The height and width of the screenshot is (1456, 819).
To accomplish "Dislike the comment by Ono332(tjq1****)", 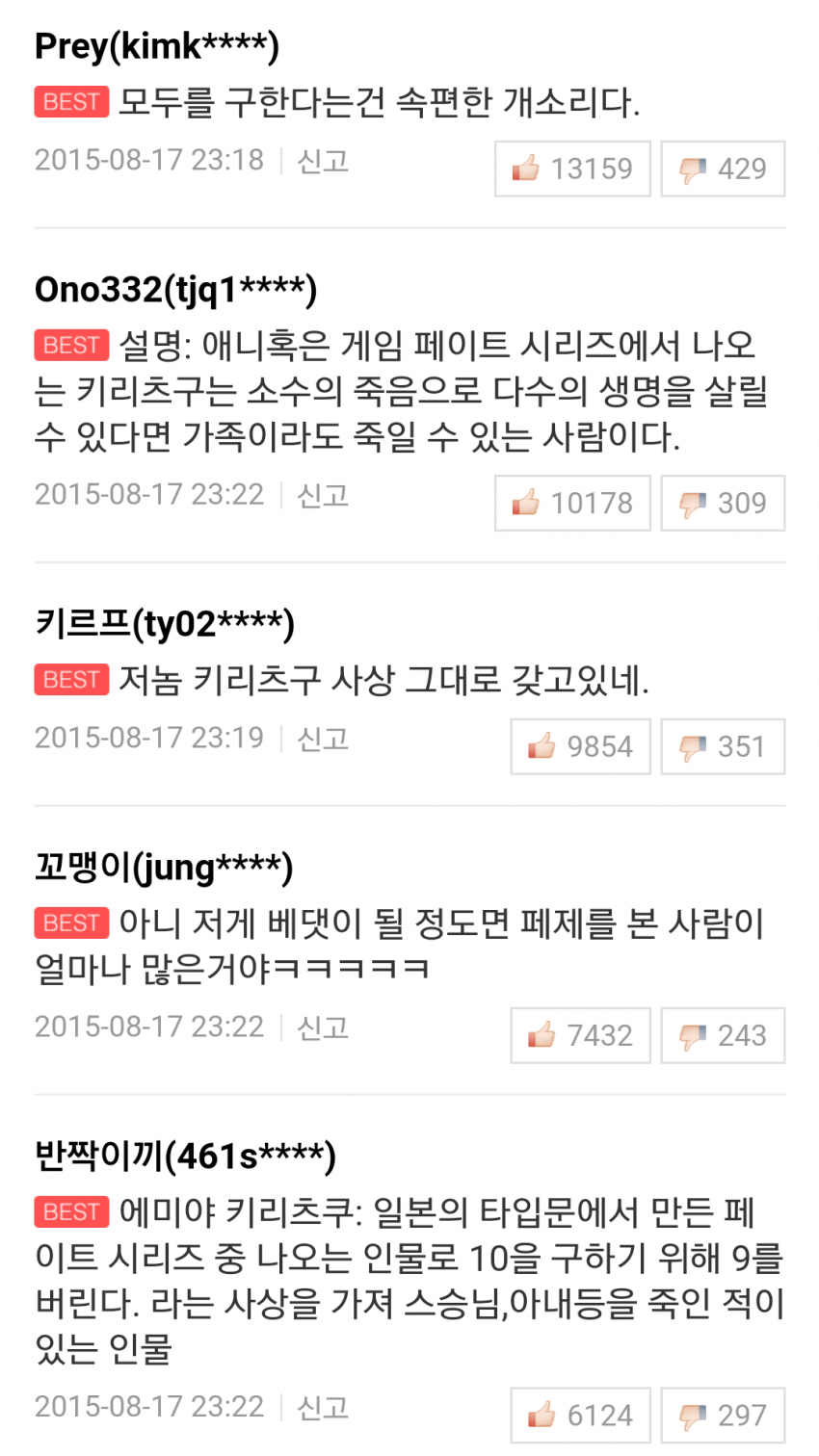I will point(723,503).
